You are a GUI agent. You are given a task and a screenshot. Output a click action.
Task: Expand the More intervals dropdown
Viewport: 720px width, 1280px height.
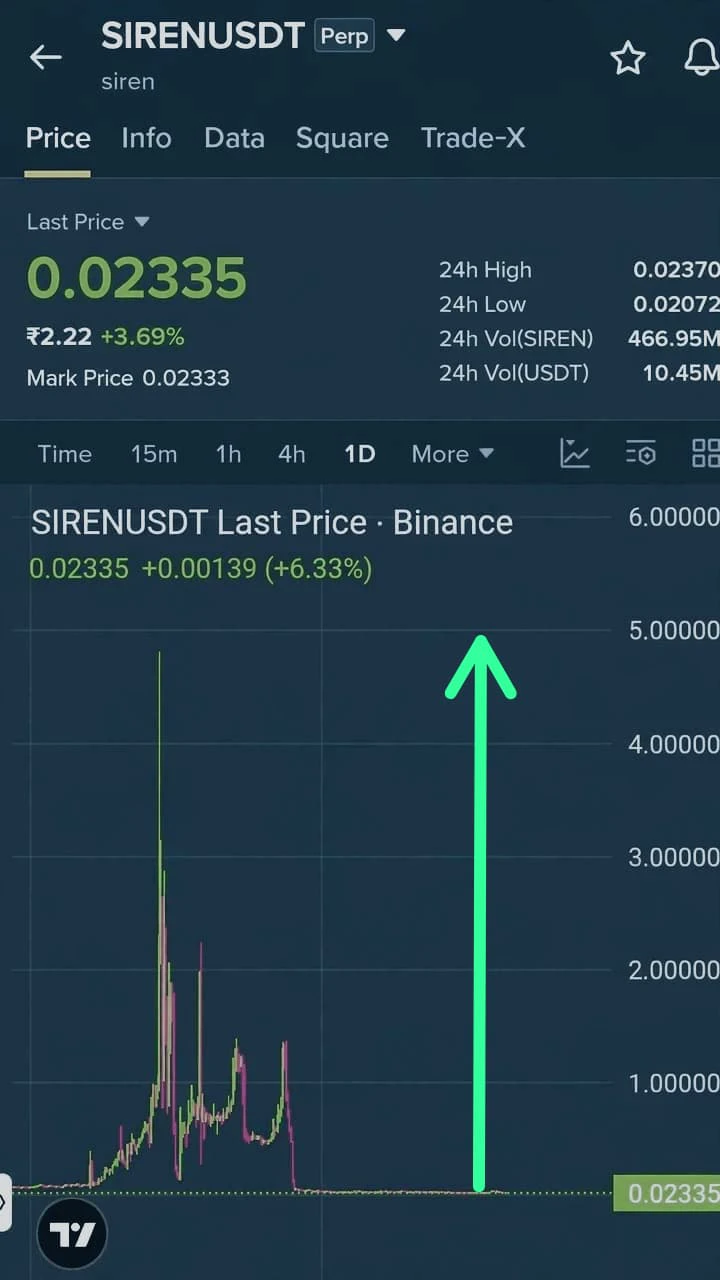(453, 454)
